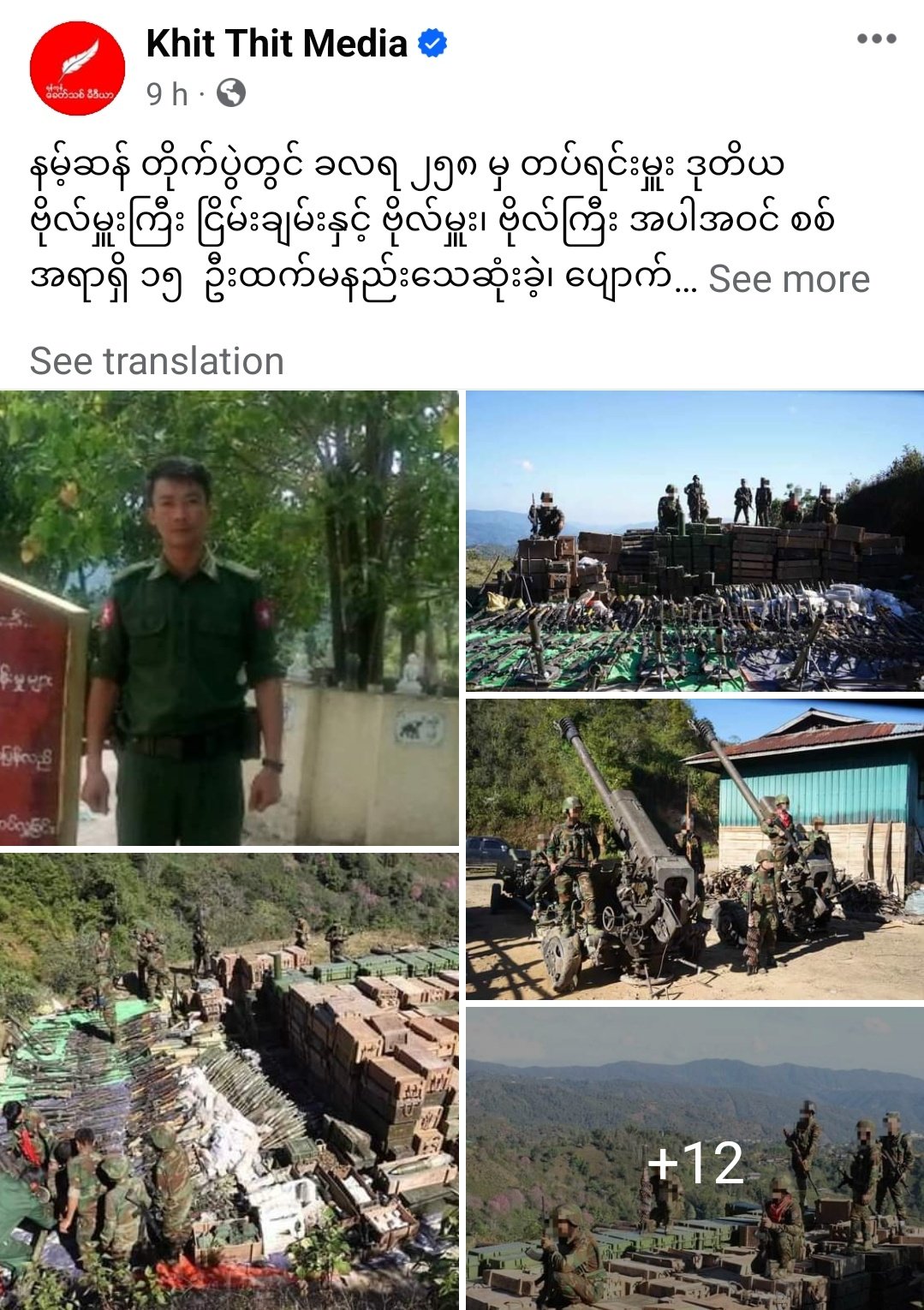The image size is (924, 1310).
Task: Open the photo of the uniformed man
Action: point(229,617)
